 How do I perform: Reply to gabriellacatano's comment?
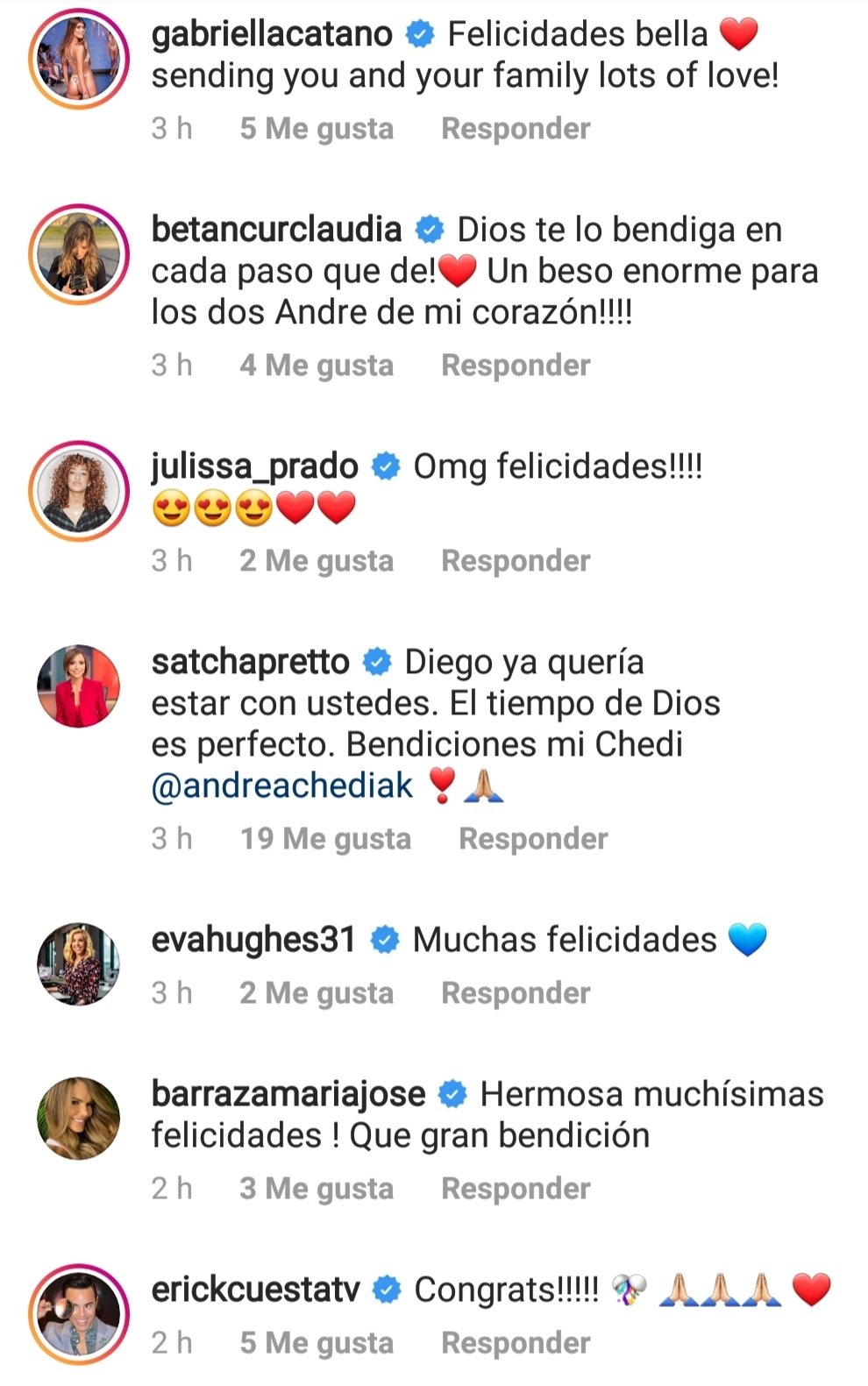[x=516, y=129]
